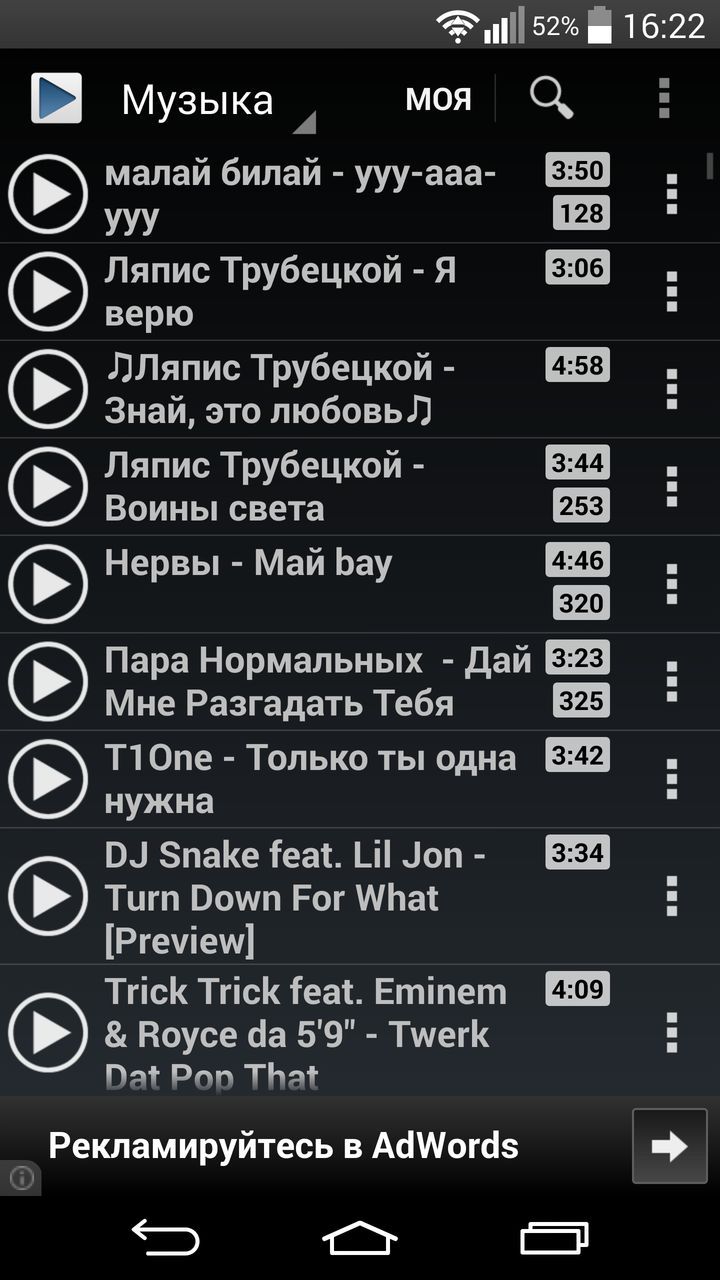Play Ляпис Трубецкой - Я верю

click(48, 291)
